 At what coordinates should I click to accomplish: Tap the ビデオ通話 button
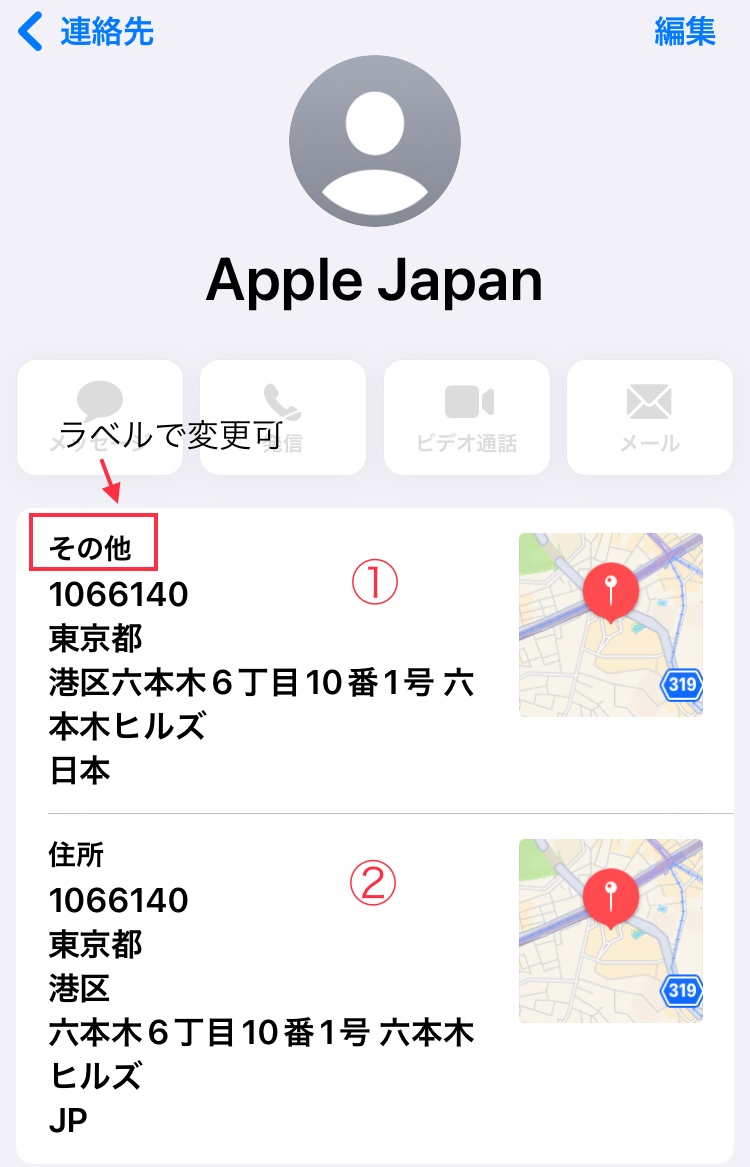[x=467, y=417]
